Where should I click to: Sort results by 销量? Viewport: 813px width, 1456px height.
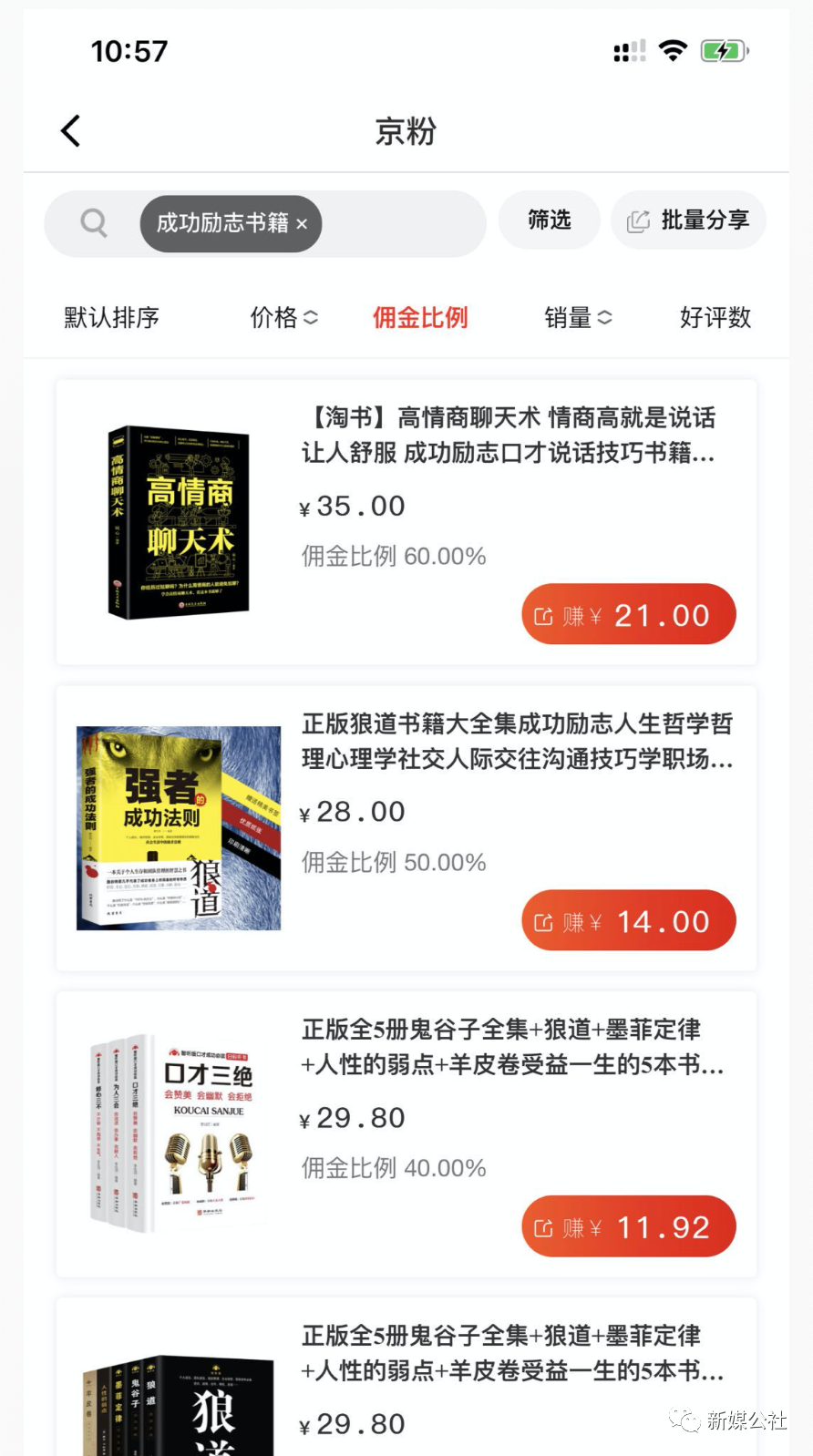(577, 317)
